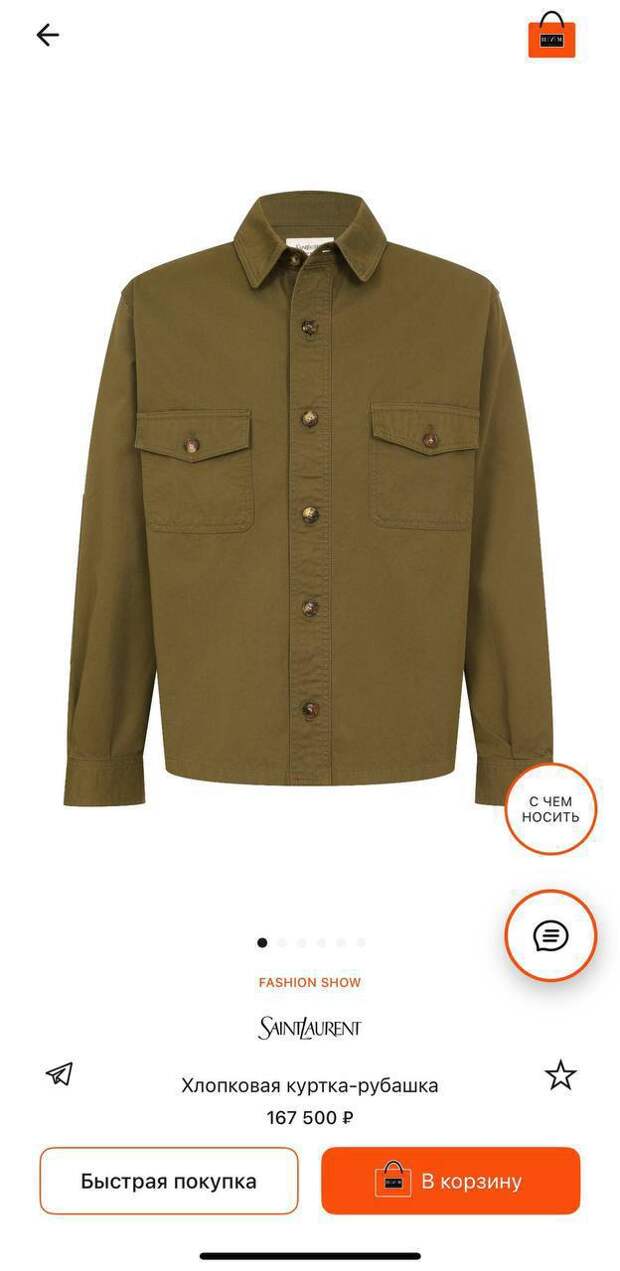Image resolution: width=620 pixels, height=1271 pixels.
Task: Add item with «В корзину» button
Action: (x=450, y=1181)
